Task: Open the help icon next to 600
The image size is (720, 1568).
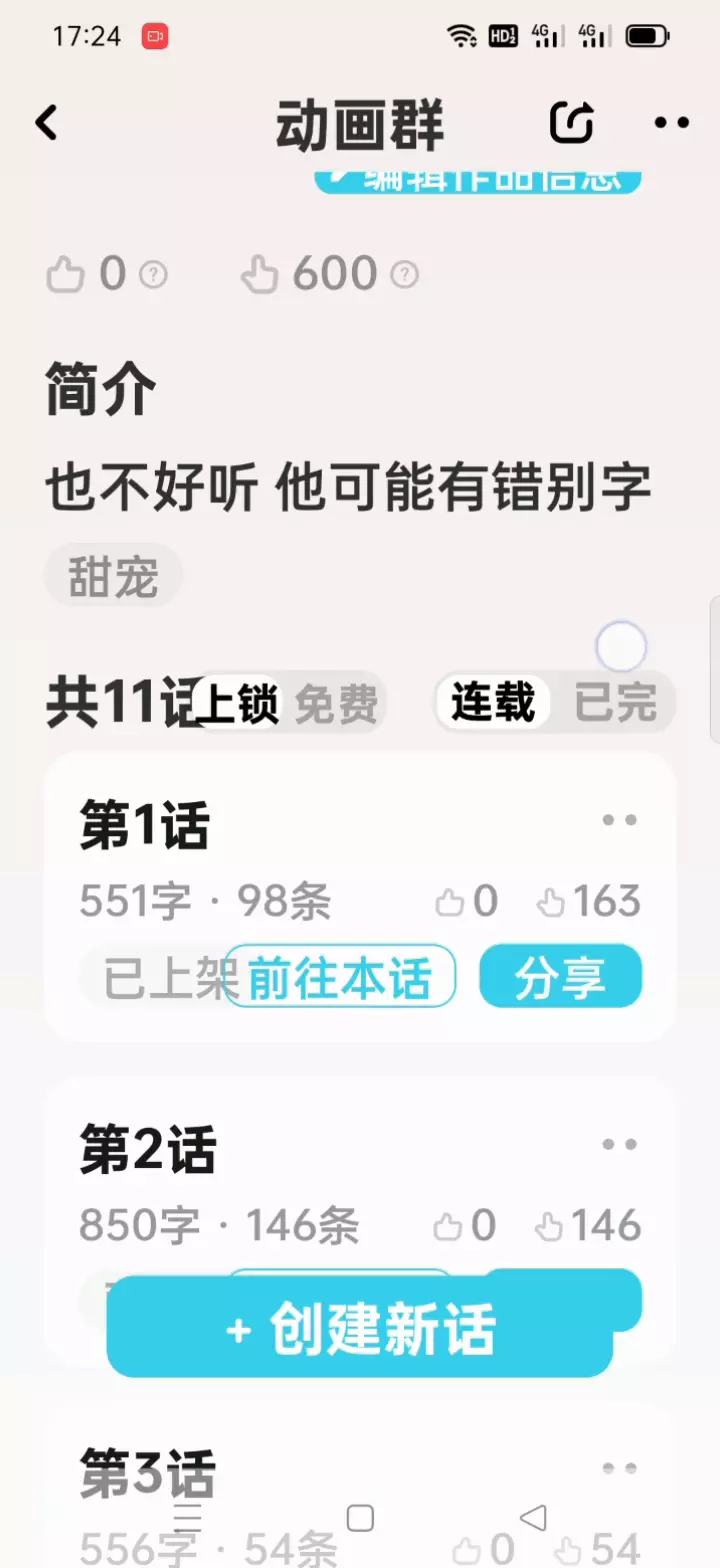Action: click(404, 274)
